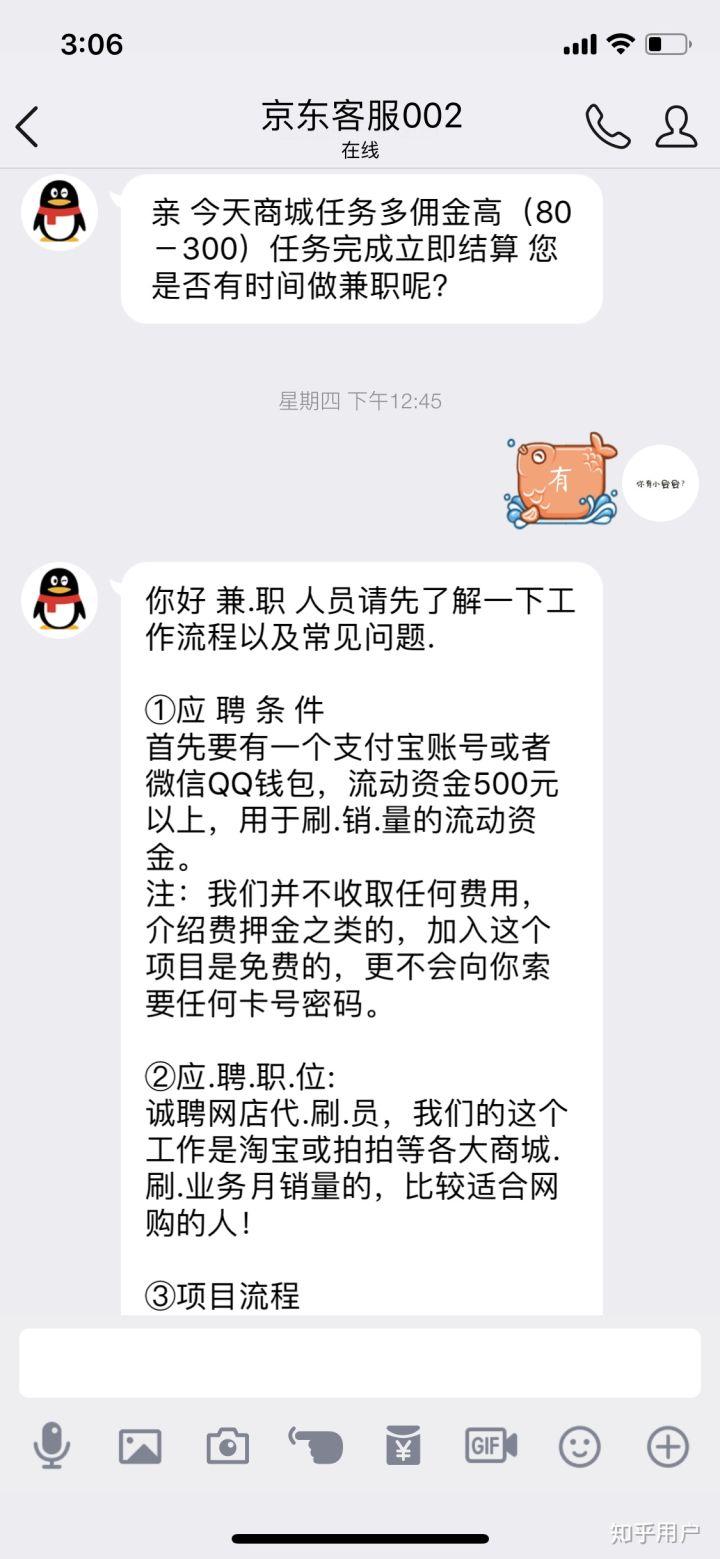This screenshot has width=720, height=1559.
Task: Open the camera to take a photo
Action: (228, 1446)
